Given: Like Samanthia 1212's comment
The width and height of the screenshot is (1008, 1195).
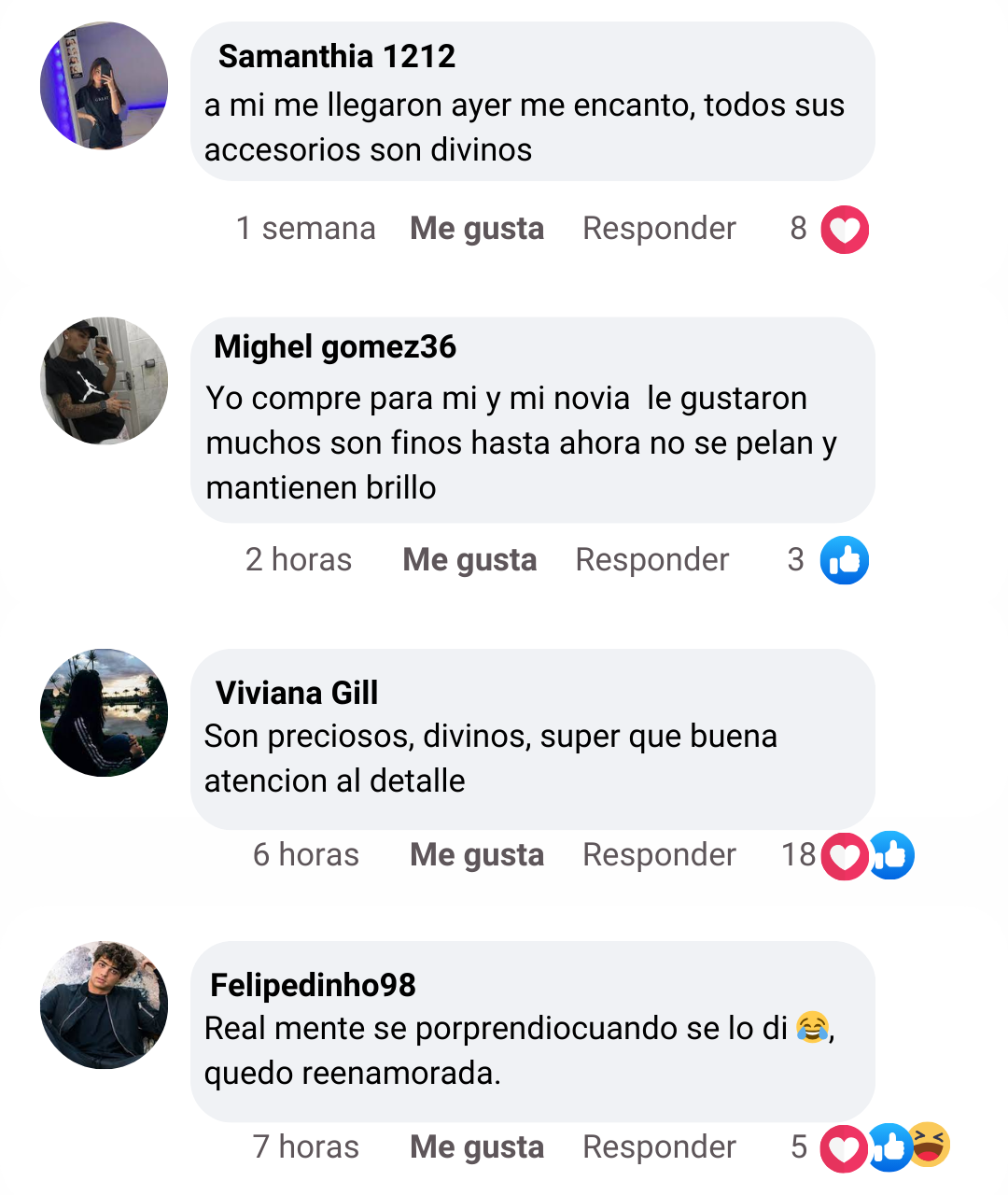Looking at the screenshot, I should pos(476,229).
